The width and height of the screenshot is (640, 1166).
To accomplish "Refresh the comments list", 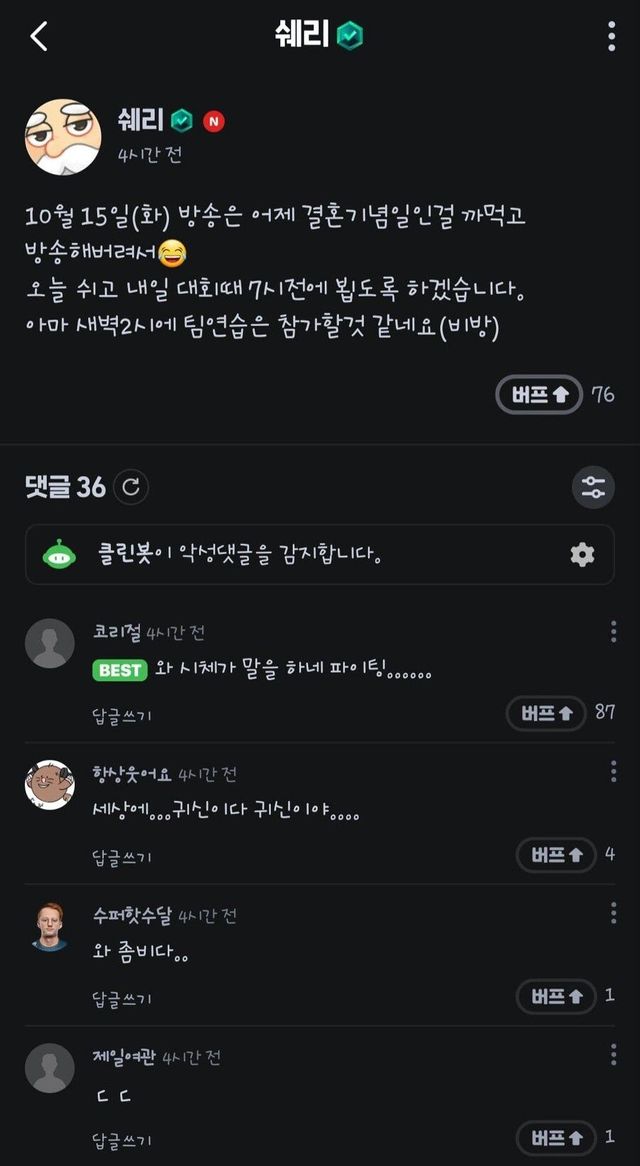I will [x=130, y=487].
